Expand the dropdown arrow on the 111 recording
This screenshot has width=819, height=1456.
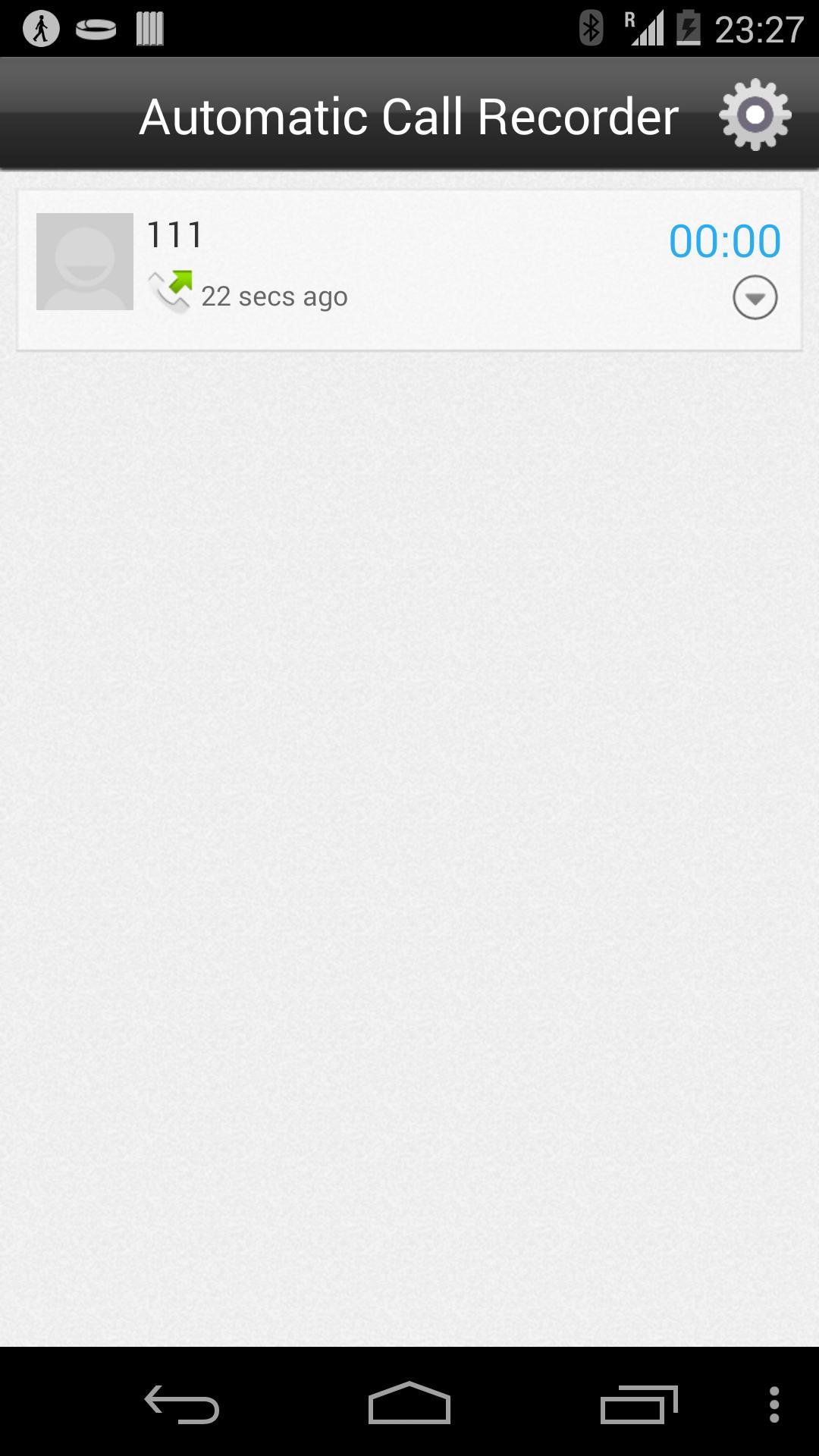(x=755, y=297)
